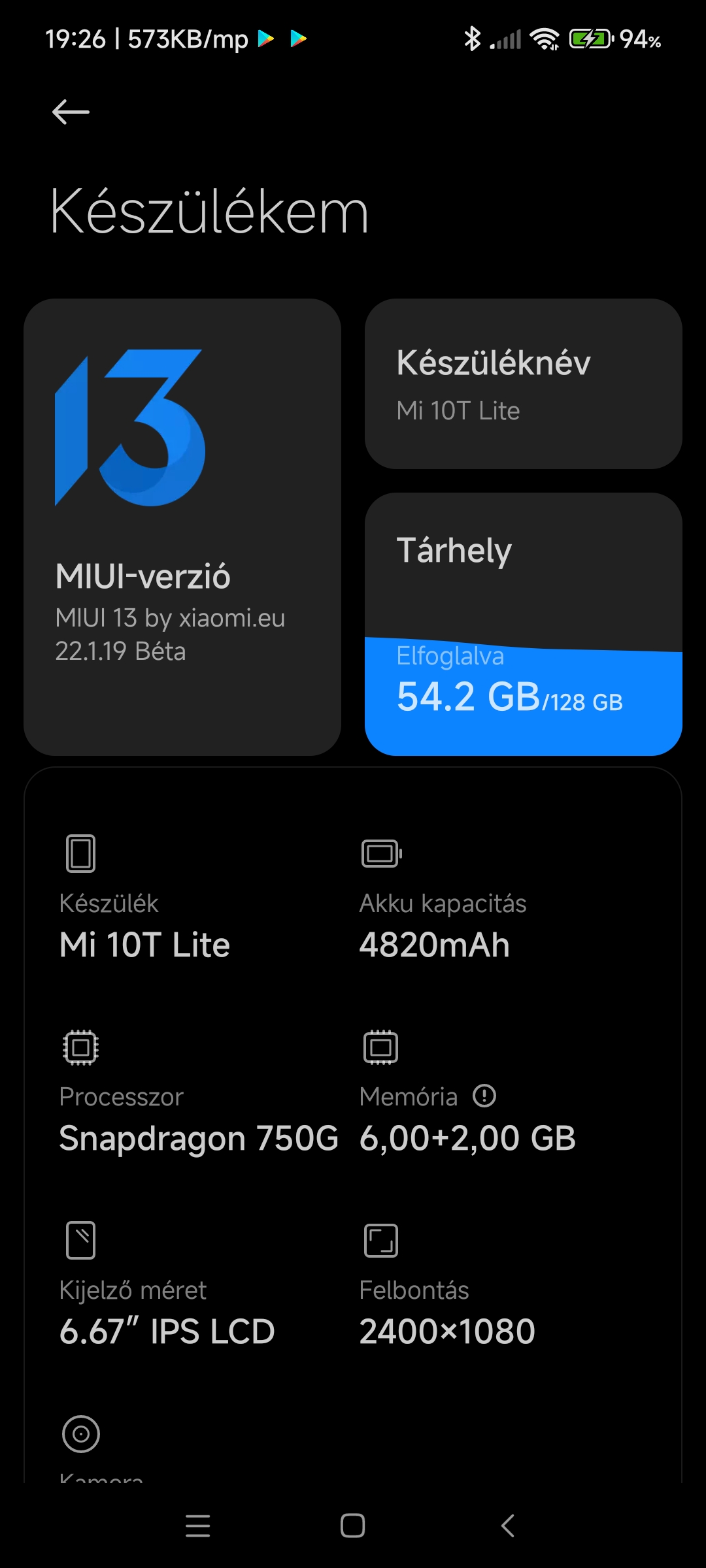706x1568 pixels.
Task: Tap the info icon next to Memória
Action: point(484,1096)
